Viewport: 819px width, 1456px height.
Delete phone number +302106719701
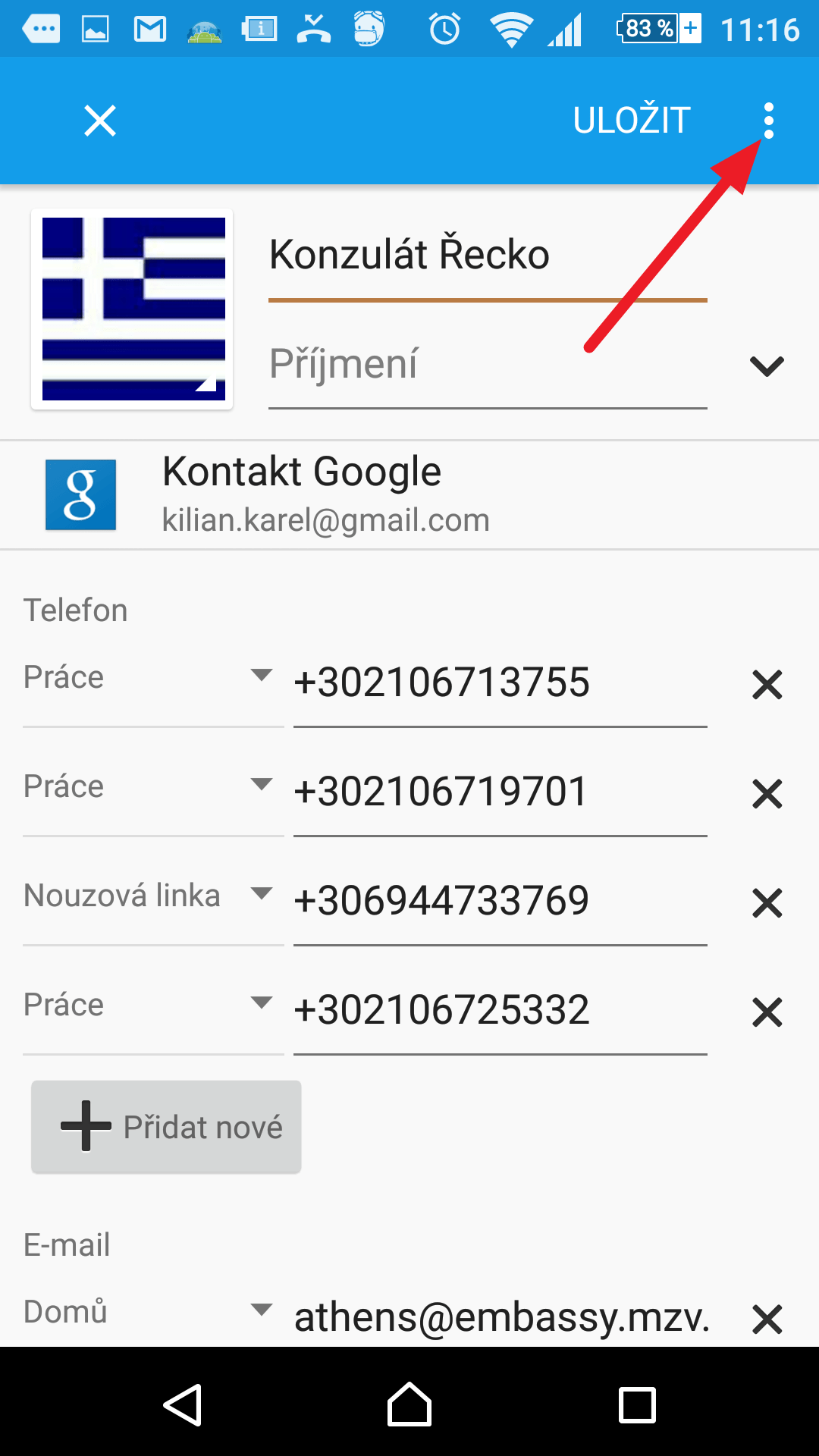point(767,794)
